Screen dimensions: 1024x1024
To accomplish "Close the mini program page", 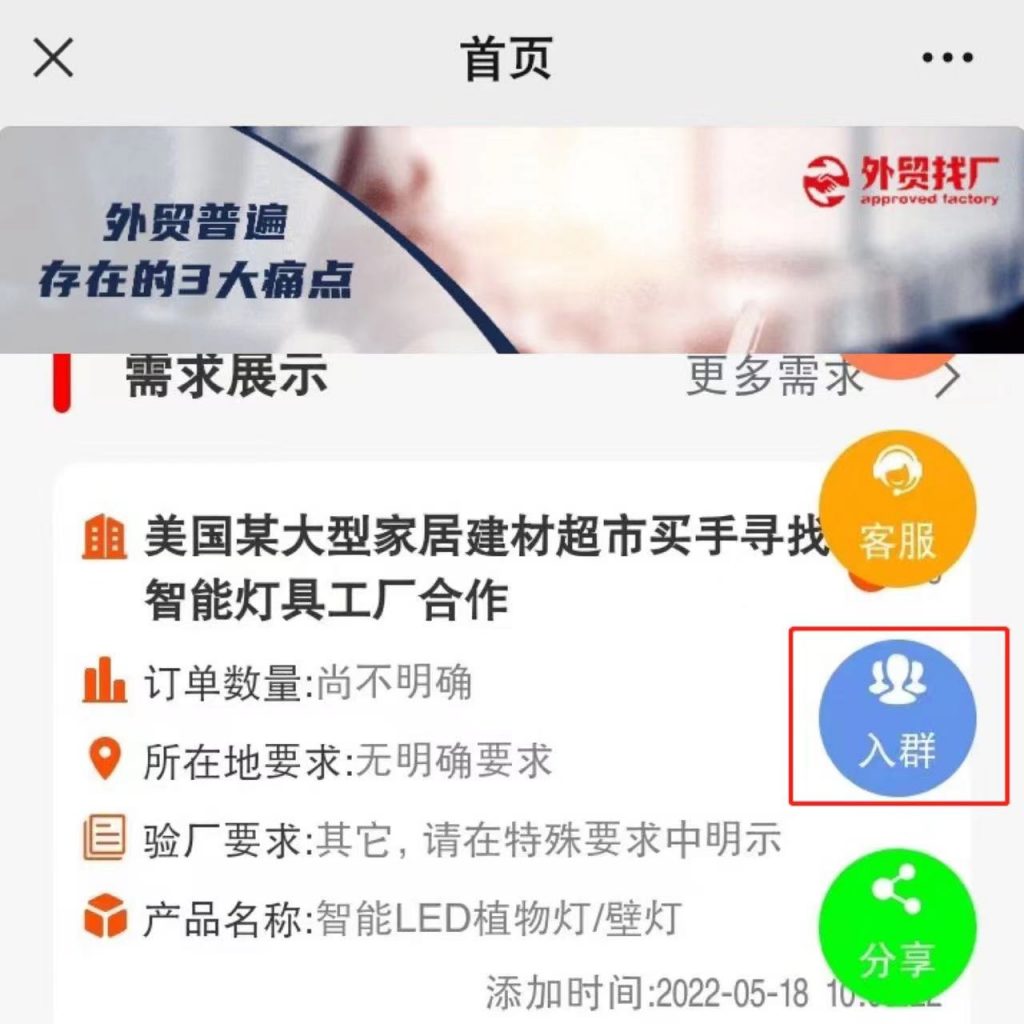I will coord(53,59).
